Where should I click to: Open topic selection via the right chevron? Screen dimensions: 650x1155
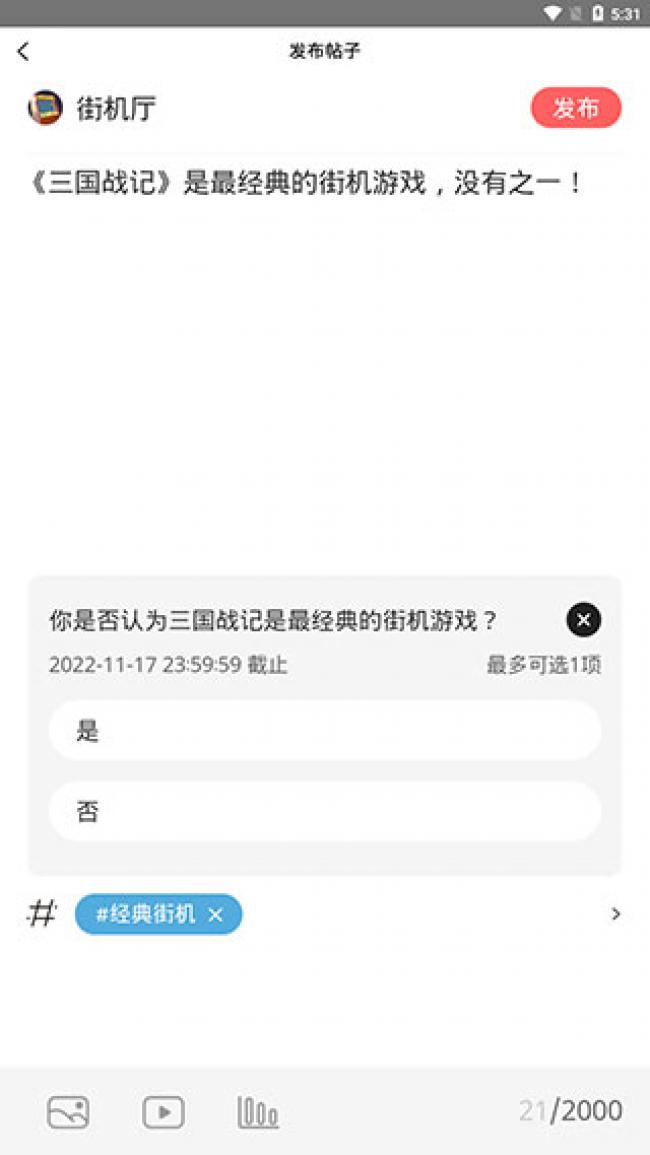click(x=616, y=914)
